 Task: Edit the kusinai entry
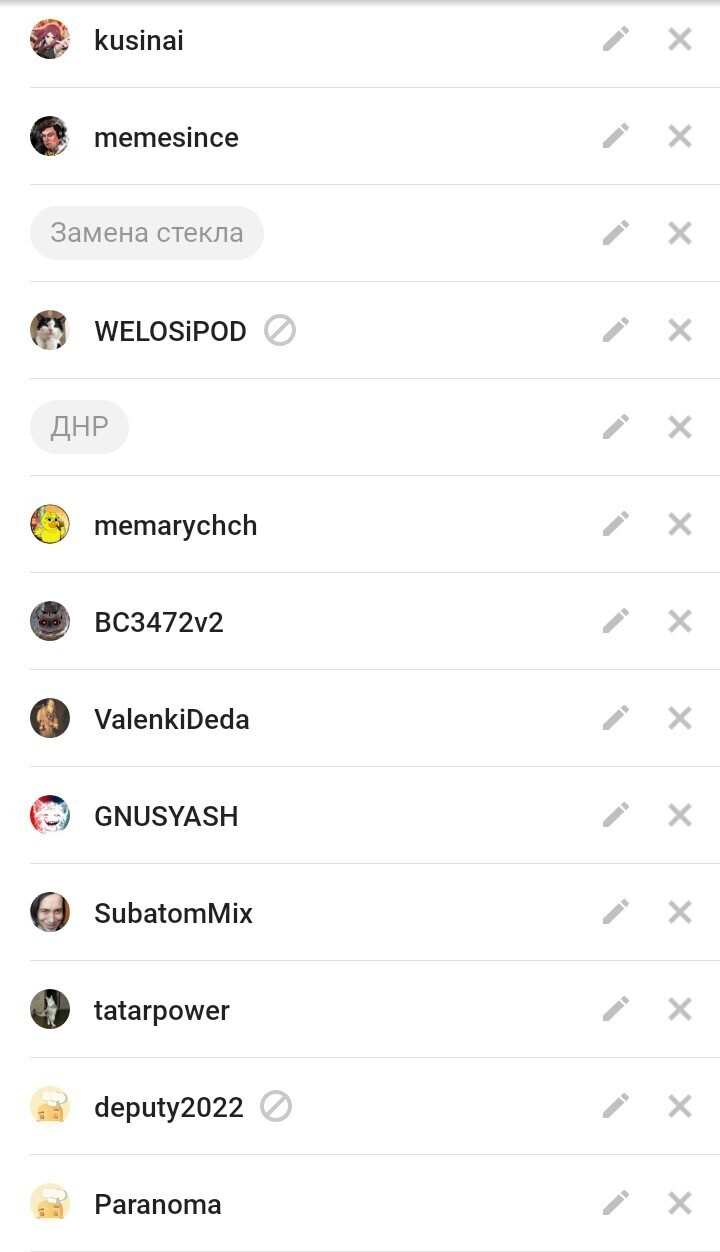pos(616,40)
